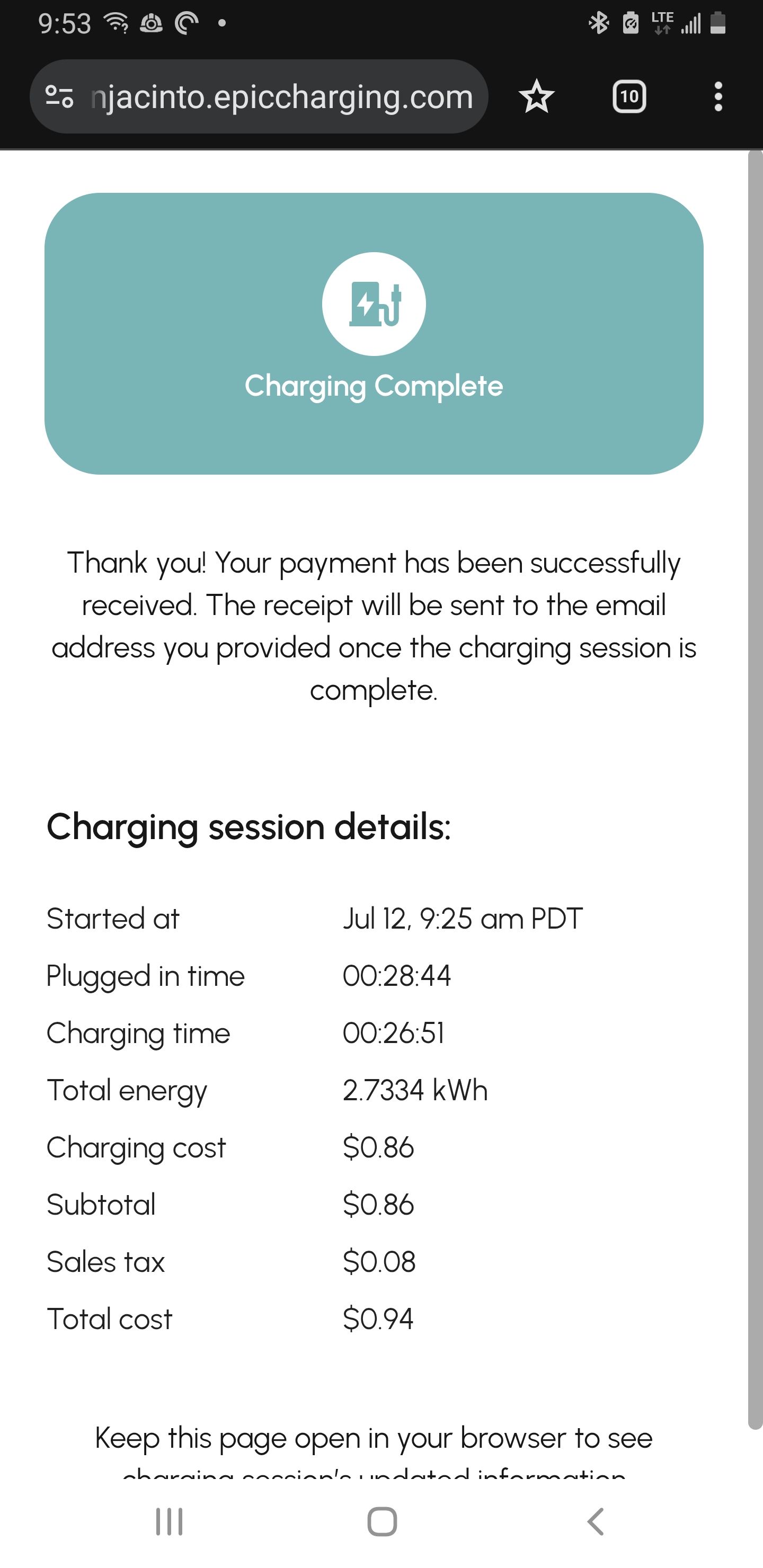
Task: View site information icon in address bar
Action: [x=60, y=96]
